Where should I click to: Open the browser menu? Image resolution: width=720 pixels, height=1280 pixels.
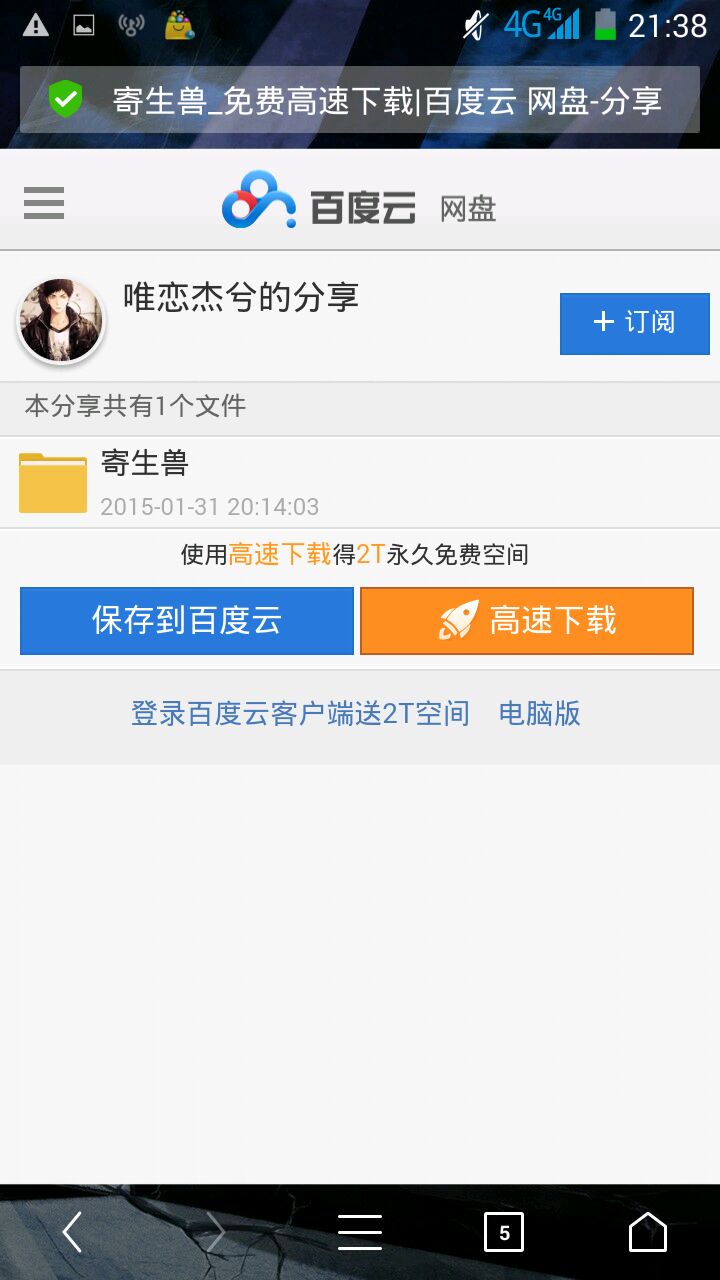(x=360, y=1232)
